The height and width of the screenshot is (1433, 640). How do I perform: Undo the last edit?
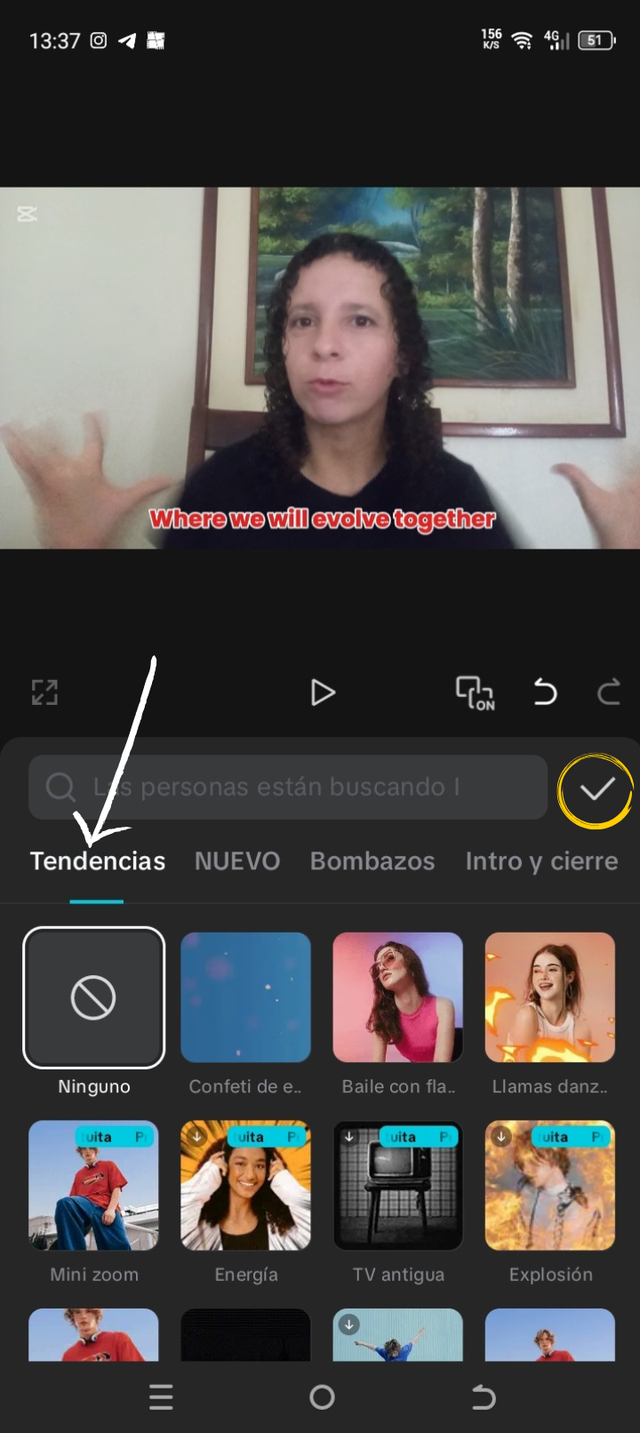545,692
